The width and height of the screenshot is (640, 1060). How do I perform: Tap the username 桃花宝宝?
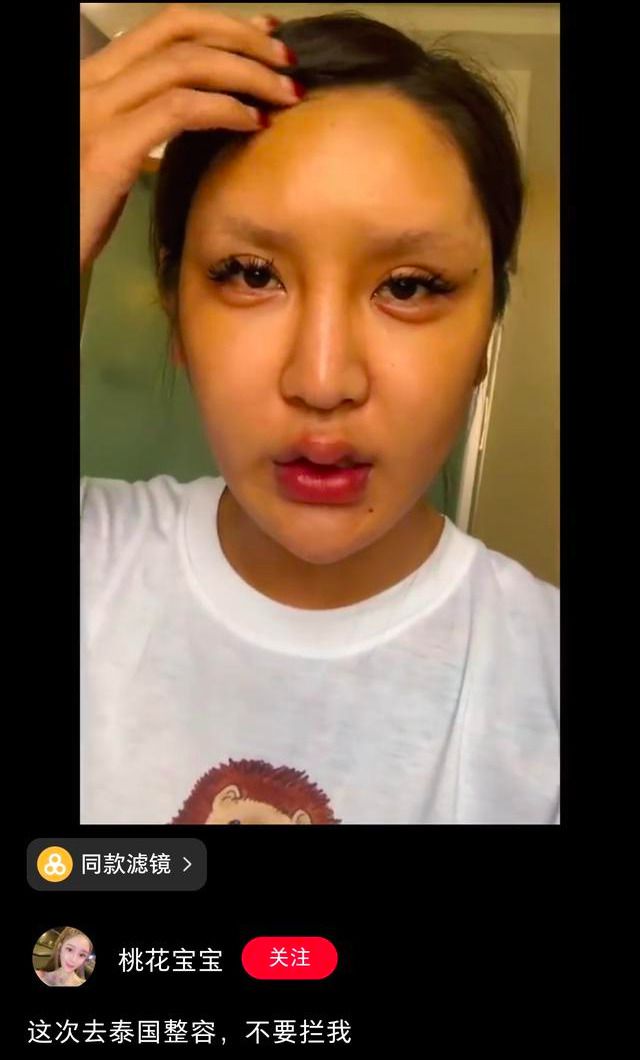point(171,959)
